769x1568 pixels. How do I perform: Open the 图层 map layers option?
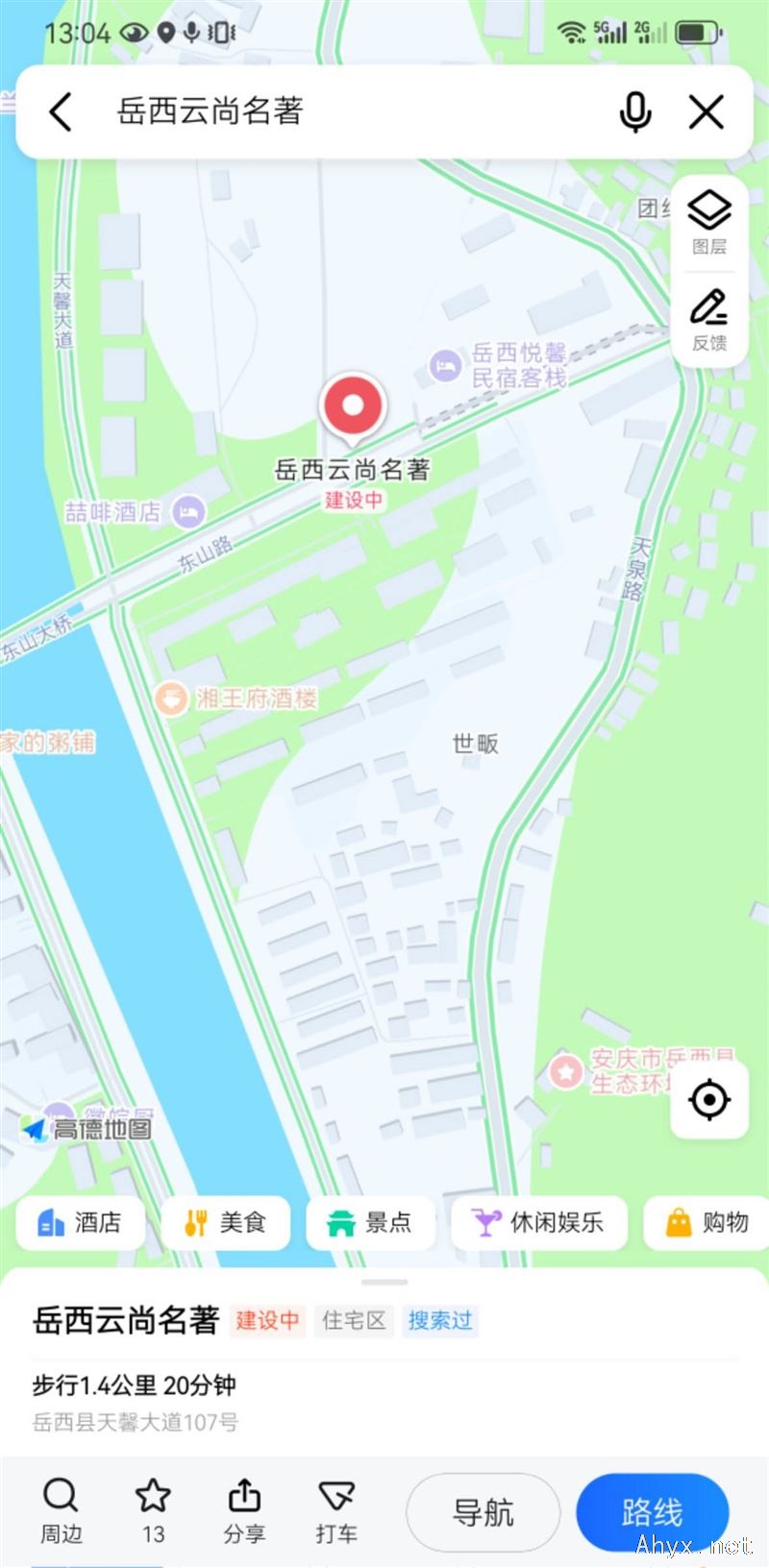[x=709, y=223]
